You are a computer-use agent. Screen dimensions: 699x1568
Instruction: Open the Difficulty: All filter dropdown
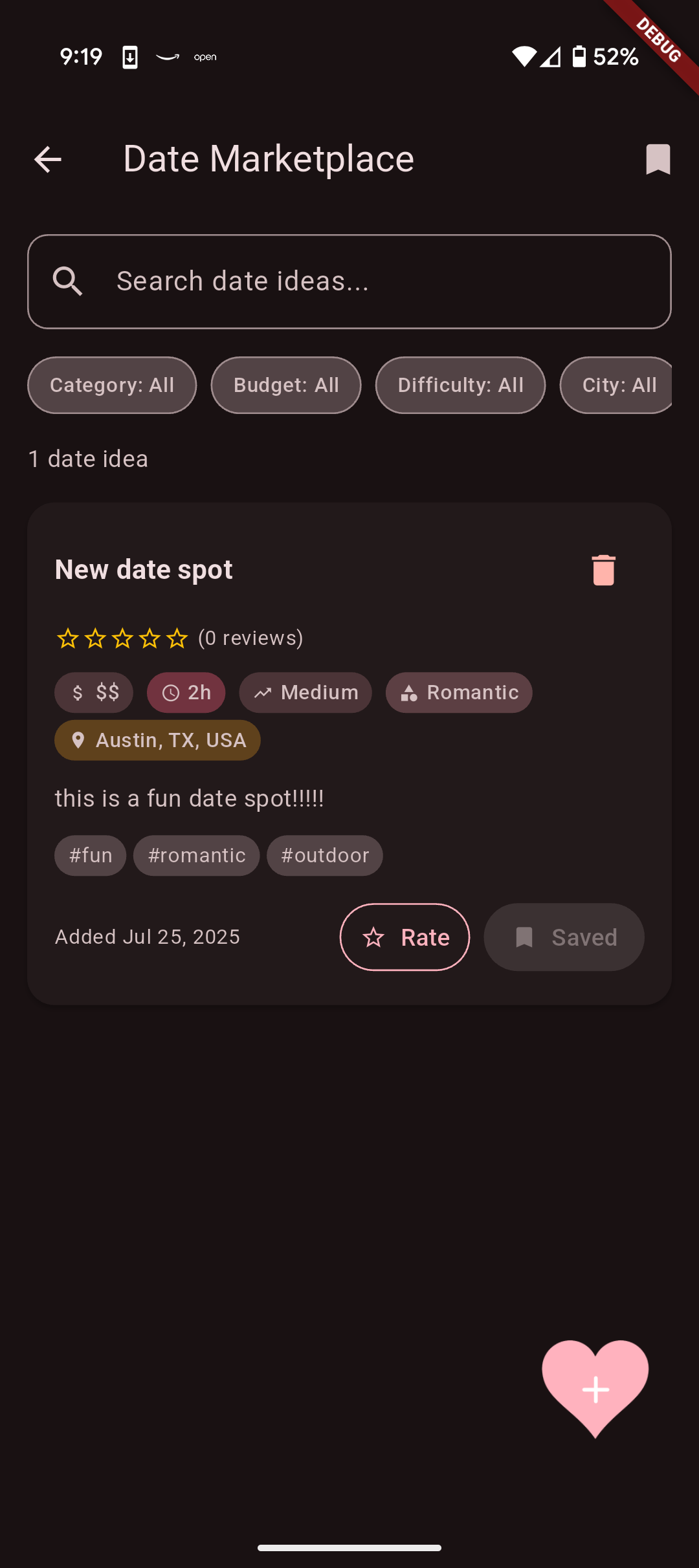pos(460,385)
